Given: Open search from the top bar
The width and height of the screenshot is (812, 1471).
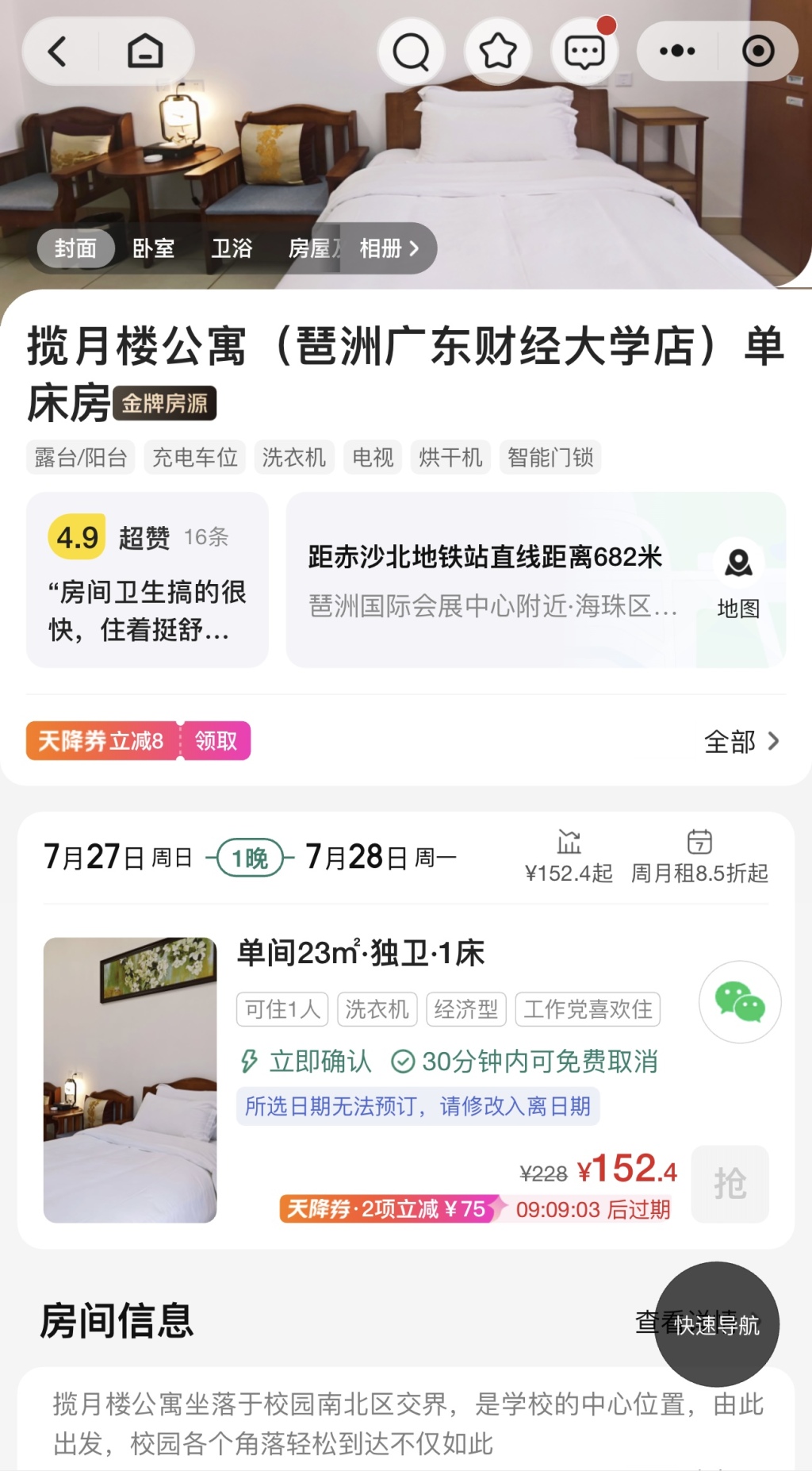Looking at the screenshot, I should (x=410, y=50).
